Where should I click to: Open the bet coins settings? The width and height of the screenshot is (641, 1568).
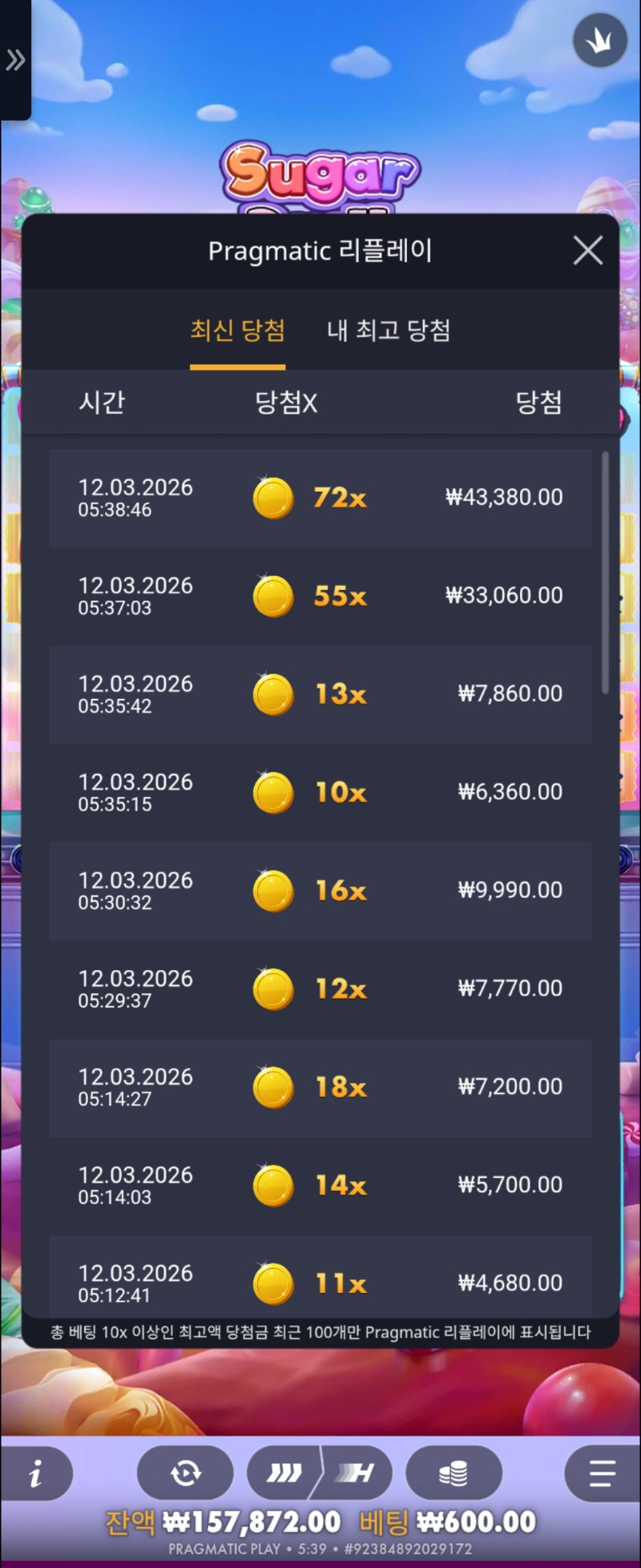point(454,1473)
